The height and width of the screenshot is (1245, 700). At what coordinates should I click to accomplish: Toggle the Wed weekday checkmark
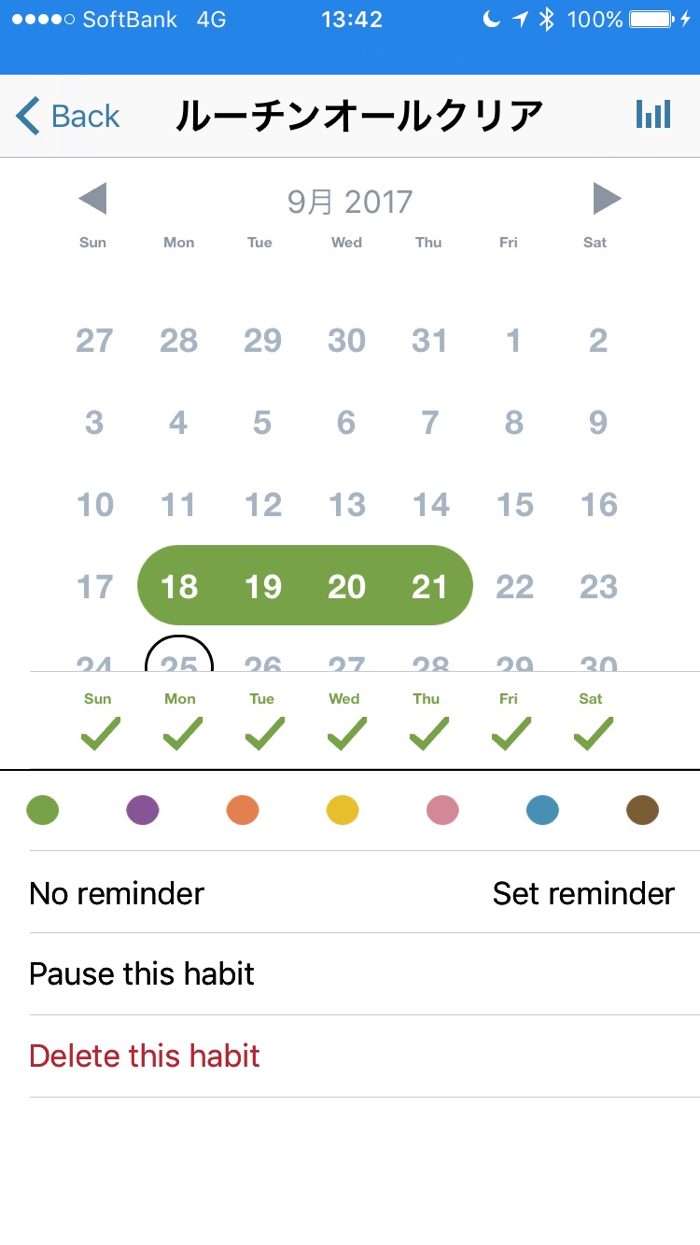pos(346,733)
